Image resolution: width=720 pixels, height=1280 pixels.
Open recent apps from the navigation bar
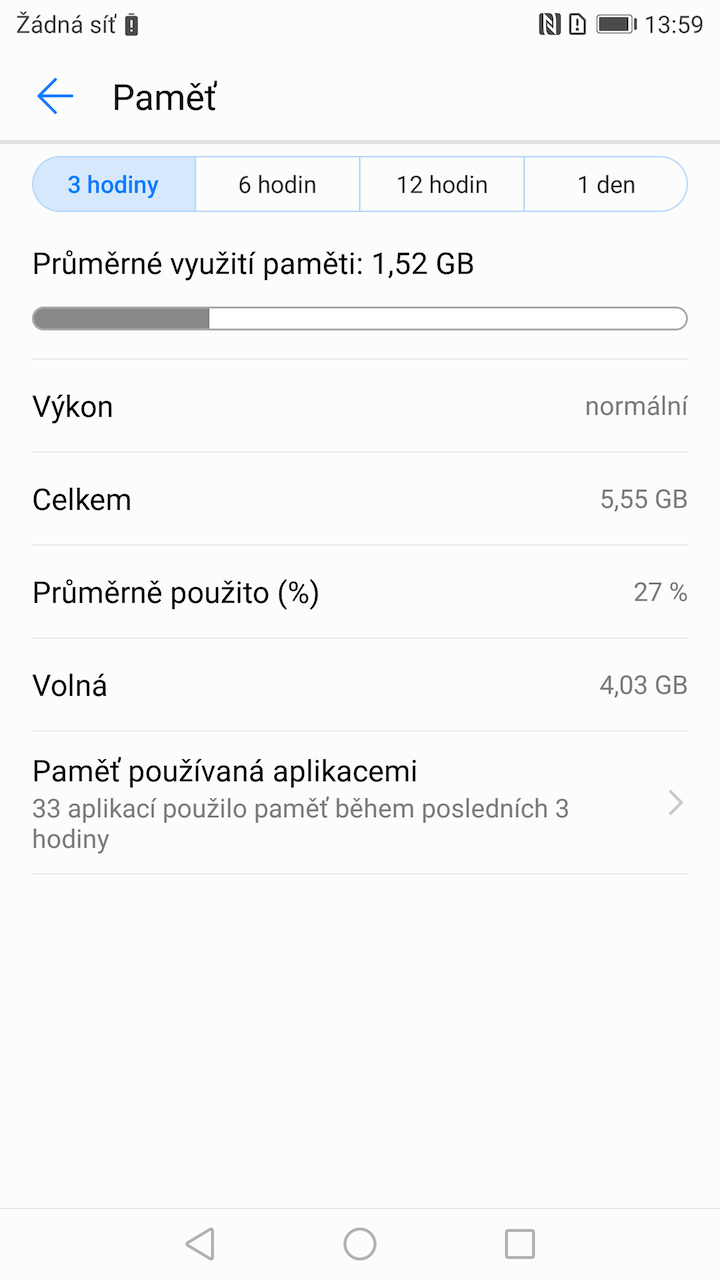point(520,1244)
